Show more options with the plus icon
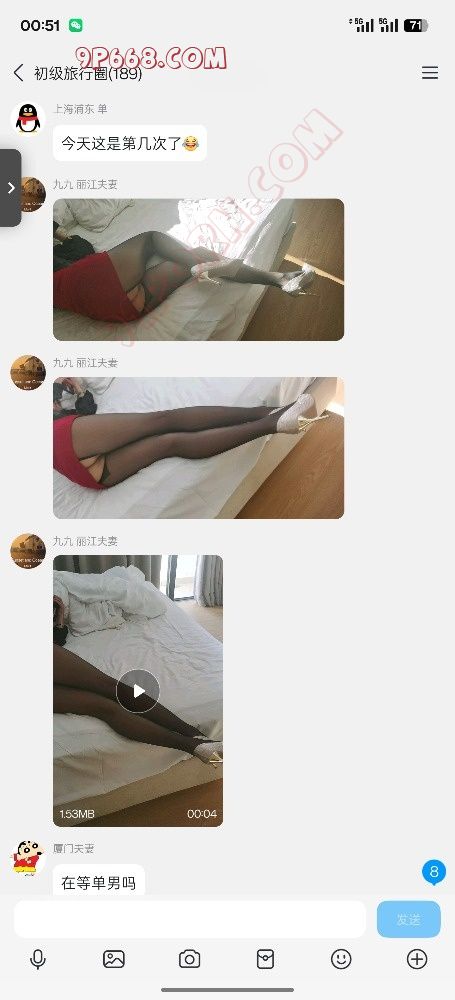This screenshot has width=455, height=1000. (x=417, y=959)
